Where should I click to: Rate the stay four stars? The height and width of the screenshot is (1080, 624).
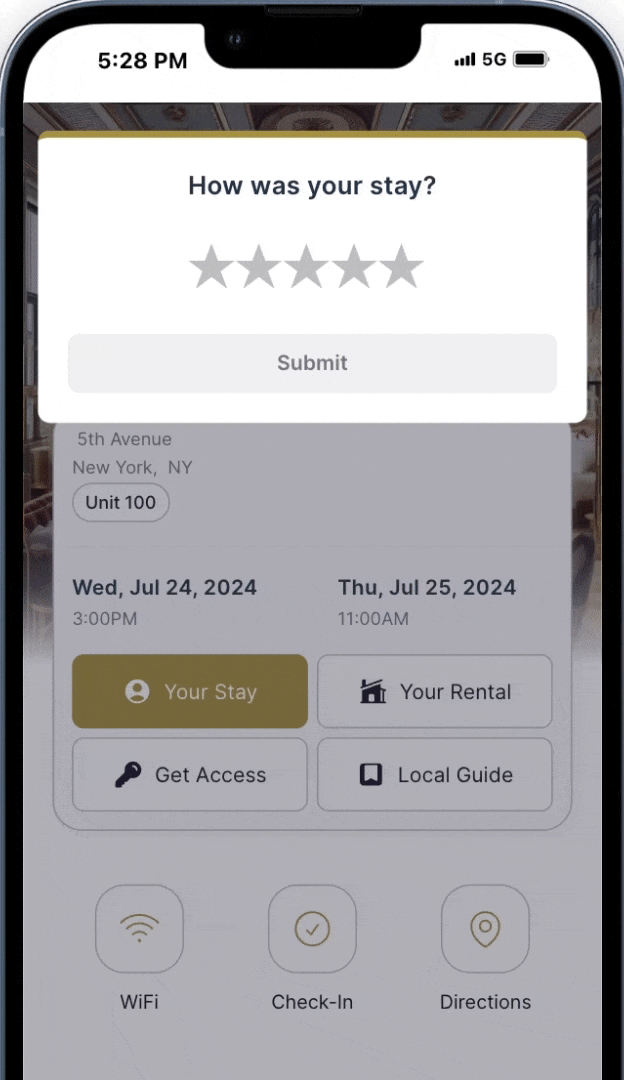click(x=355, y=267)
